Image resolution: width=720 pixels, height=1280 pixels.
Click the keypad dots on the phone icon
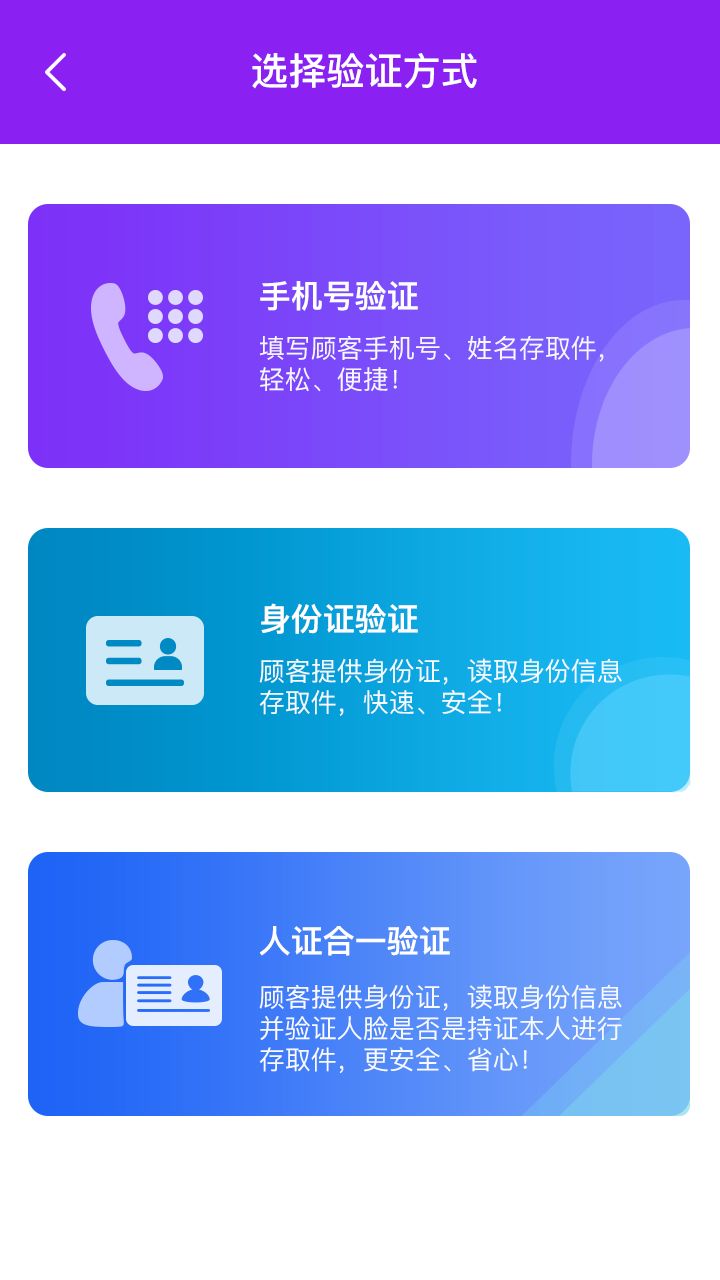coord(177,315)
